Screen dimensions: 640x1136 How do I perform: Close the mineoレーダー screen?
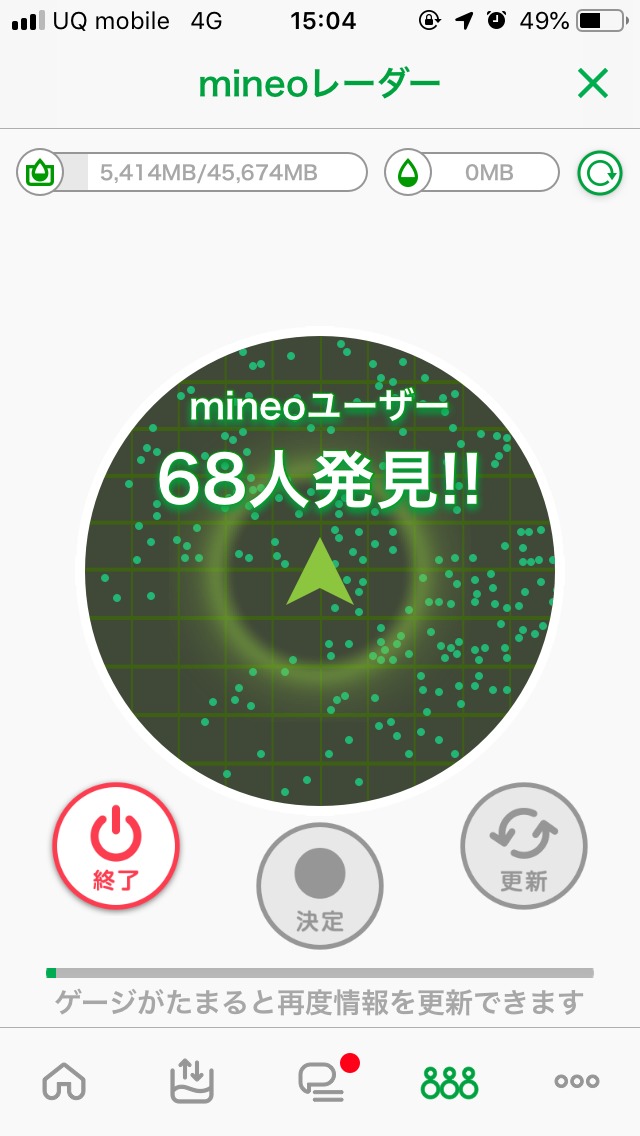[593, 85]
